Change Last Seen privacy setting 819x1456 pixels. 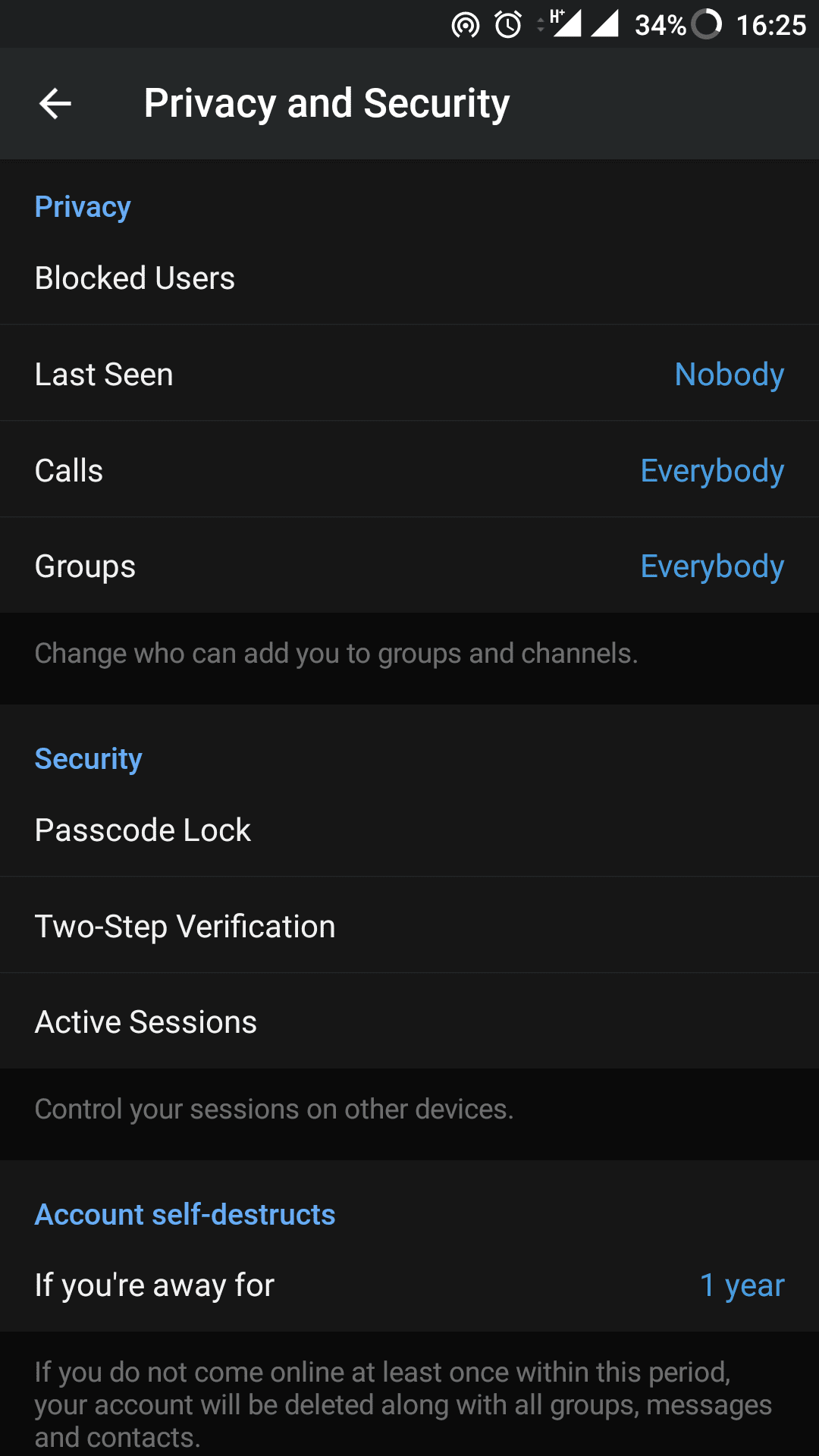[x=409, y=373]
